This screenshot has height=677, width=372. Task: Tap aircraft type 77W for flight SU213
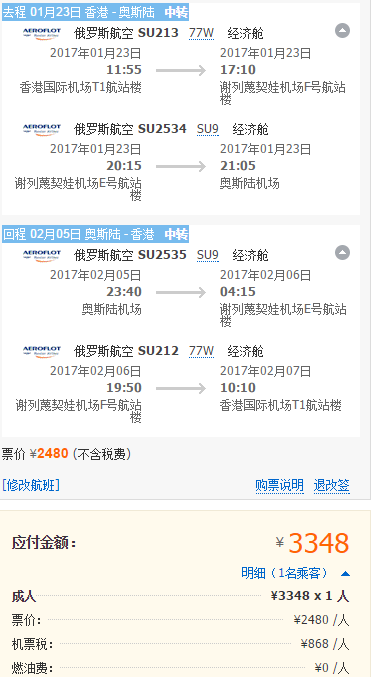[201, 33]
